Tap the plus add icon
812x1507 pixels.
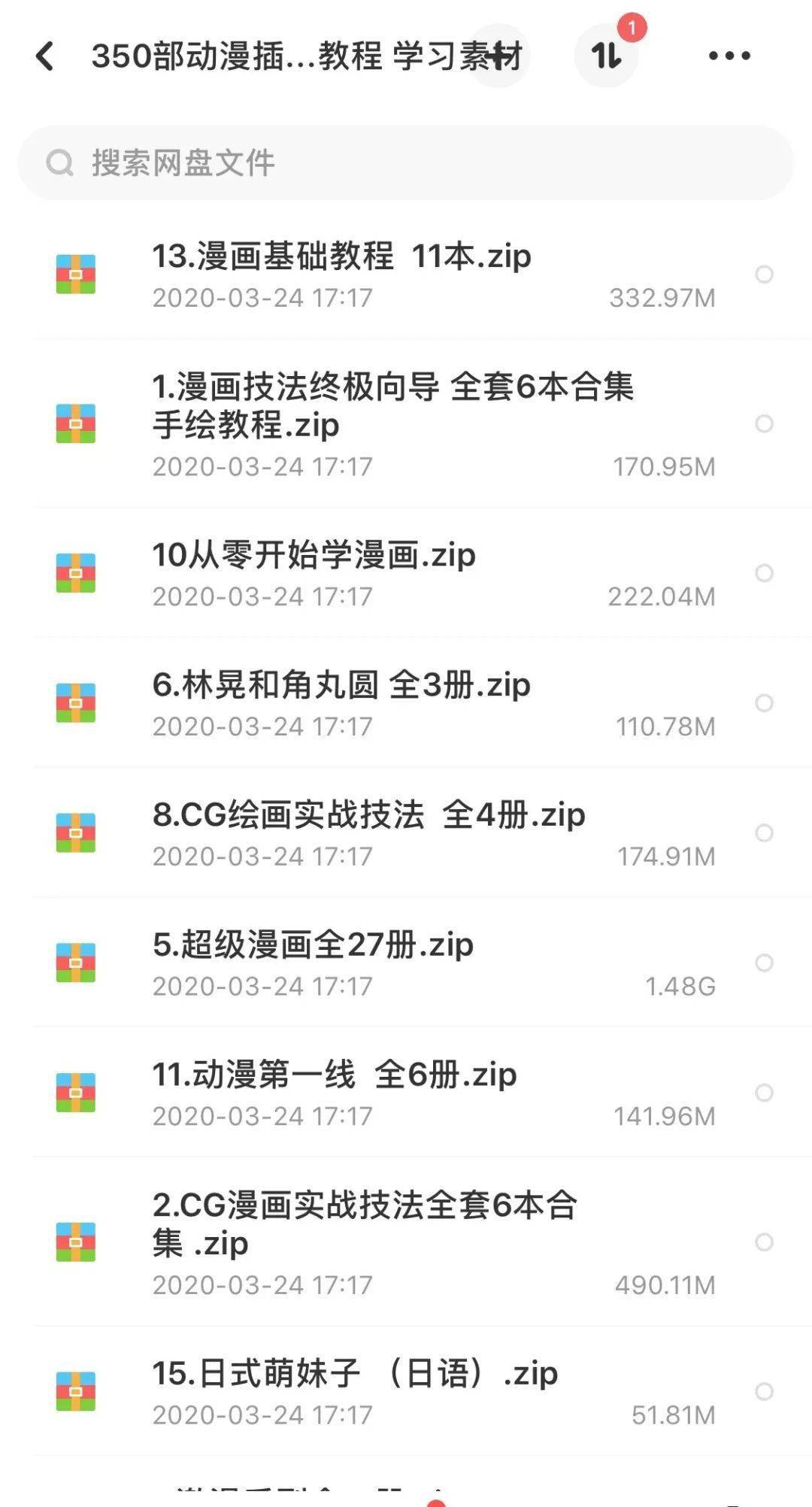[499, 56]
